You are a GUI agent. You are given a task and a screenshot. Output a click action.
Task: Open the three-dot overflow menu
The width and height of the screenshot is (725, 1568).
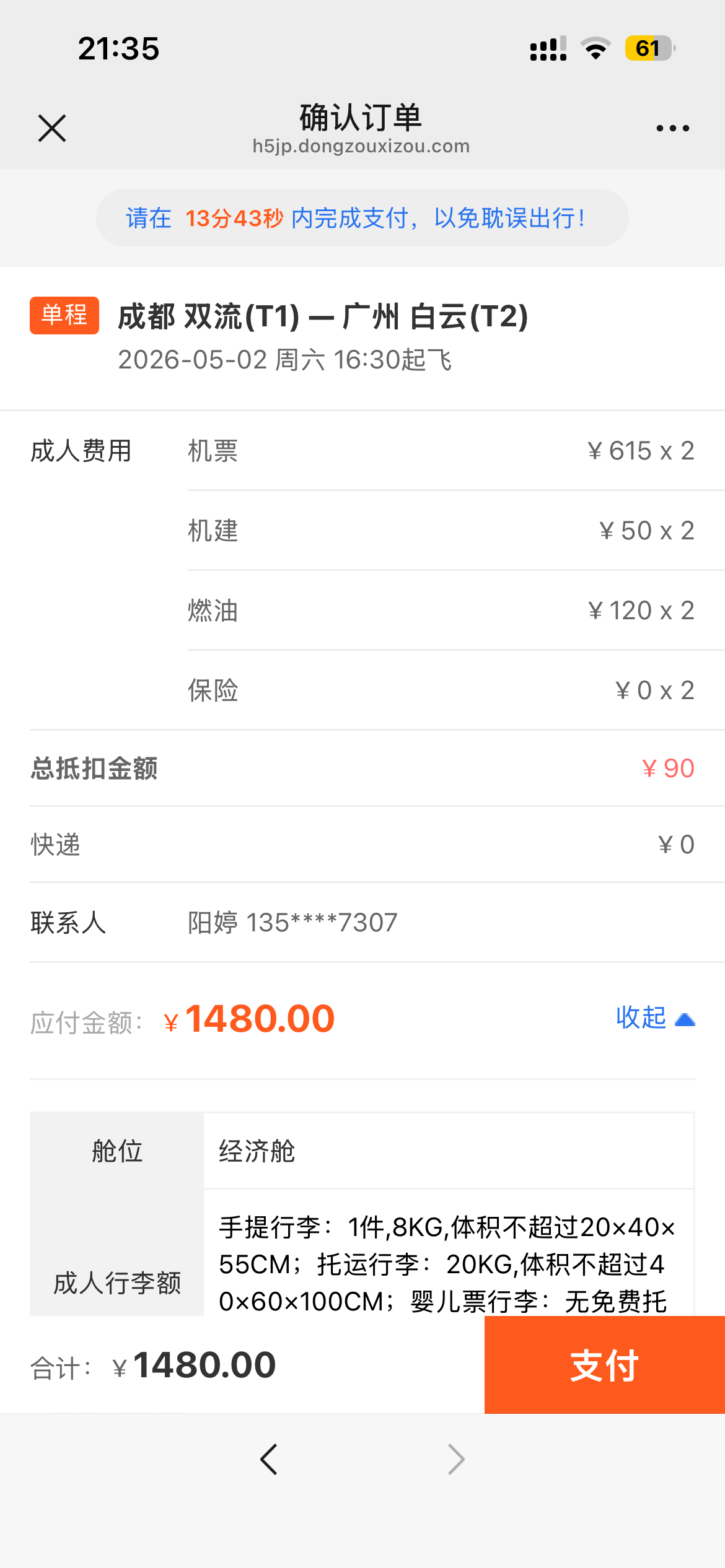point(672,128)
